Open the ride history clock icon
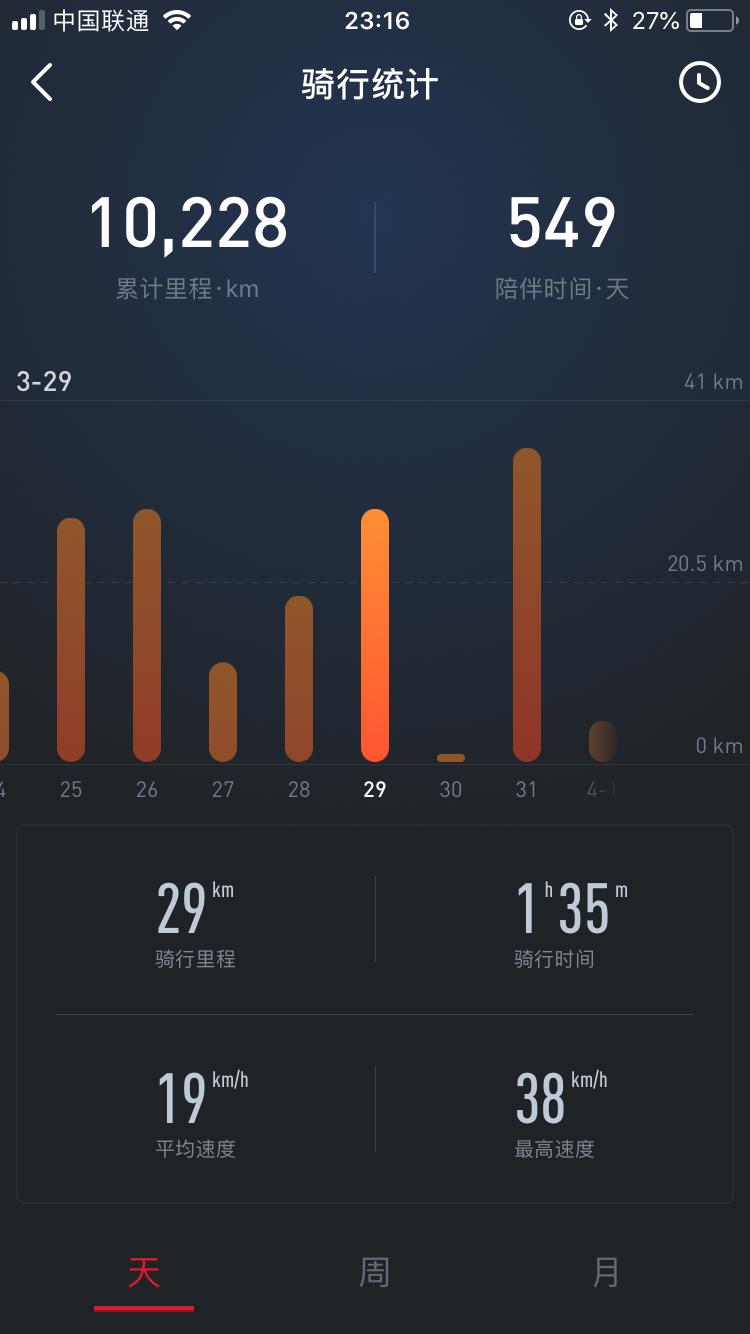Screen dimensions: 750x1334 point(699,83)
